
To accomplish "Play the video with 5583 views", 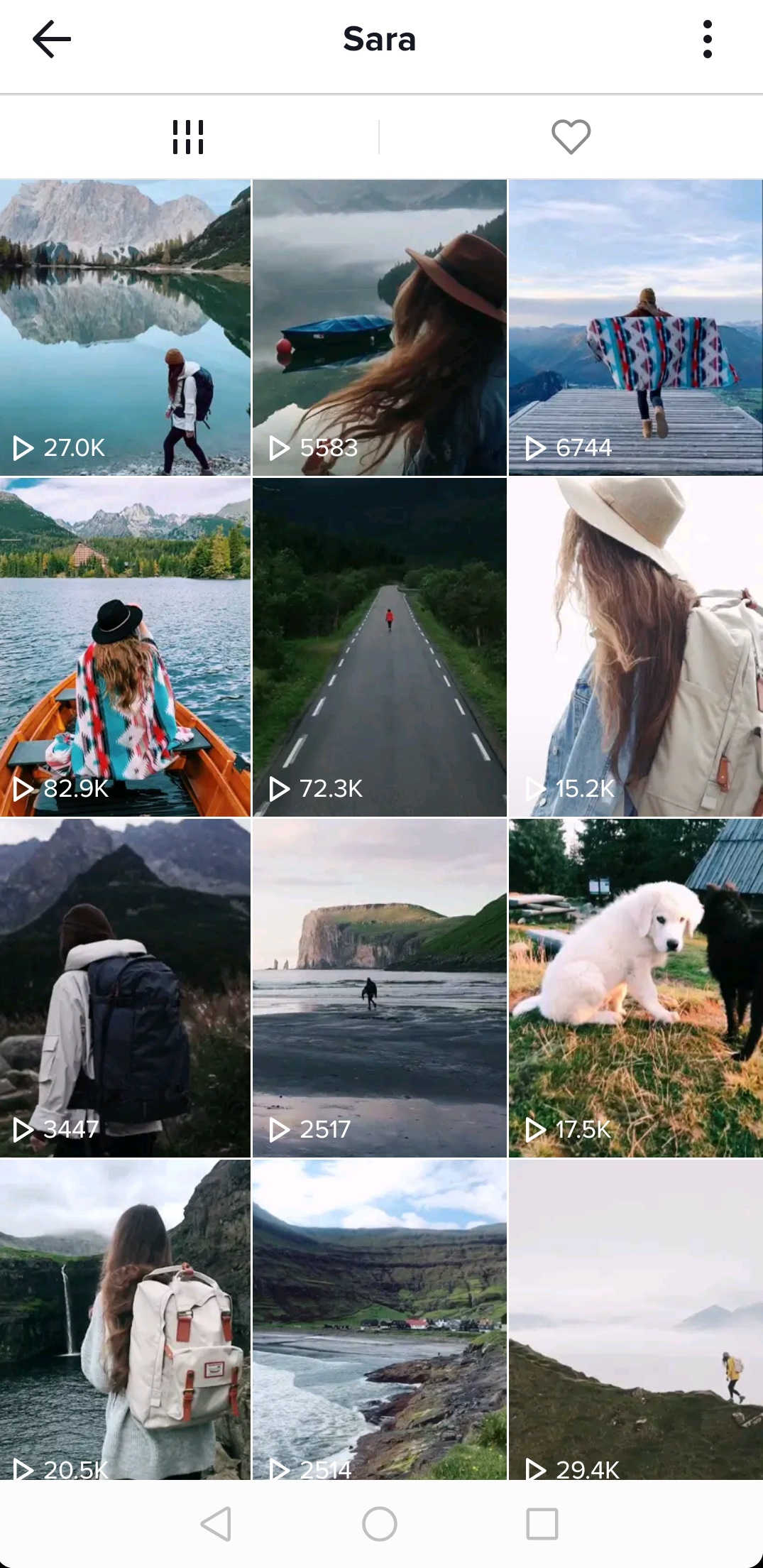I will coord(380,327).
